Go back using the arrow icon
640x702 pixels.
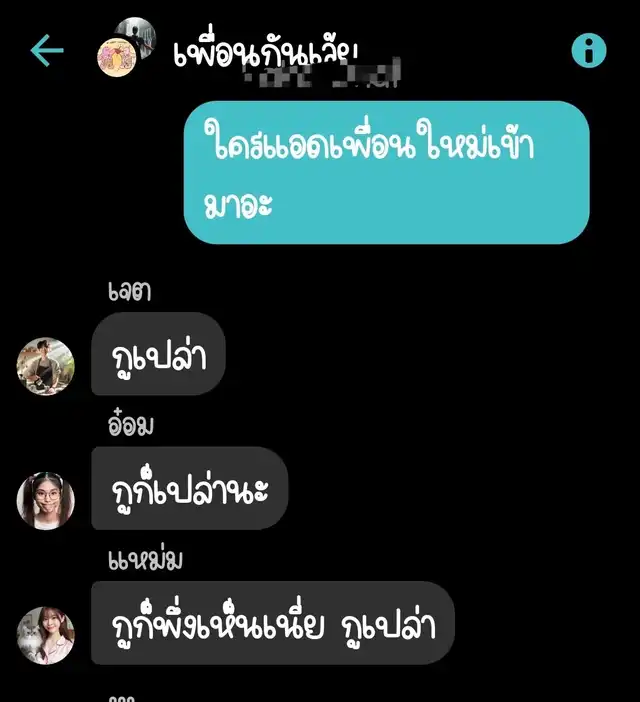[46, 50]
